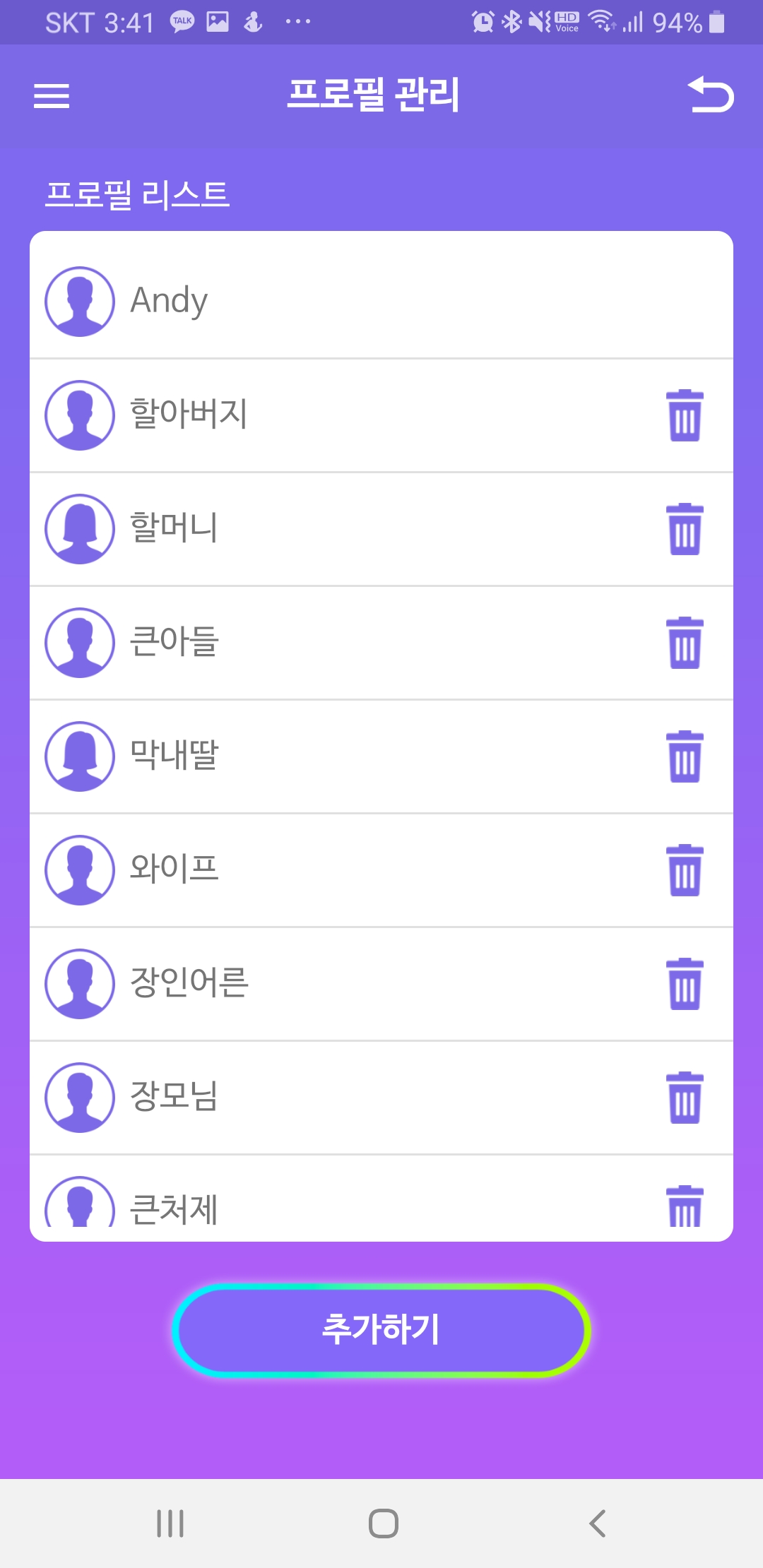Viewport: 763px width, 1568px height.
Task: Open the 장인어른 profile row
Action: pyautogui.click(x=381, y=984)
